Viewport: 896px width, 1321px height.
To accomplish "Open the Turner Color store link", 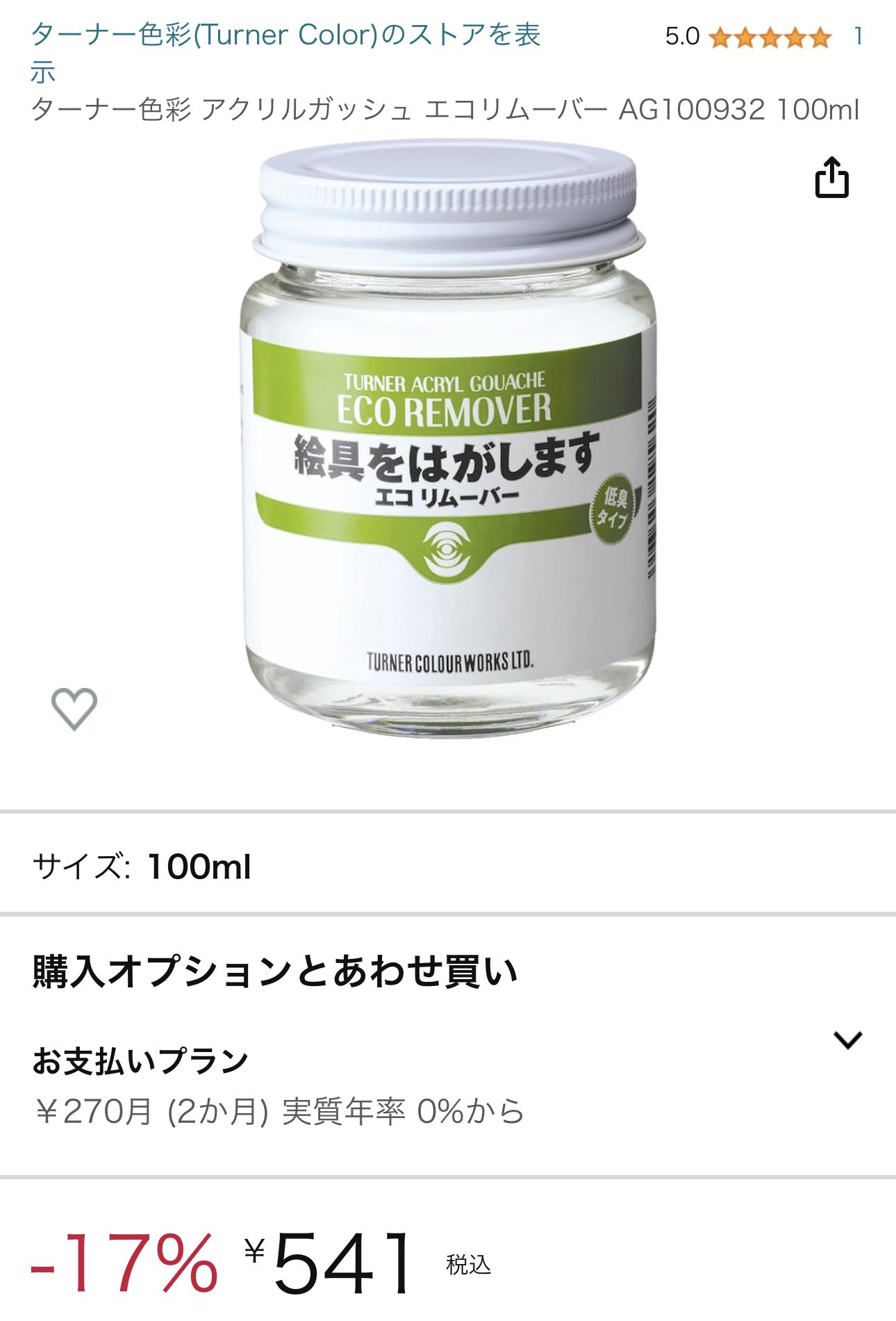I will click(285, 36).
